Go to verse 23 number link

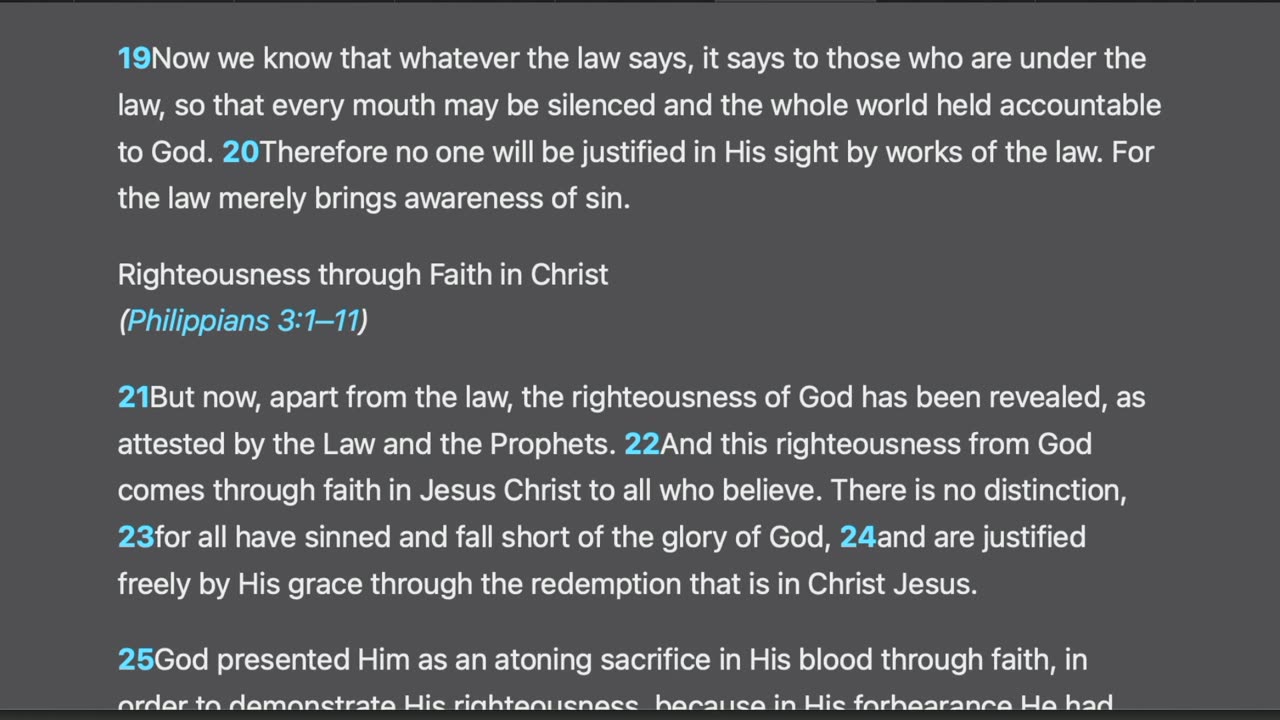pyautogui.click(x=135, y=537)
